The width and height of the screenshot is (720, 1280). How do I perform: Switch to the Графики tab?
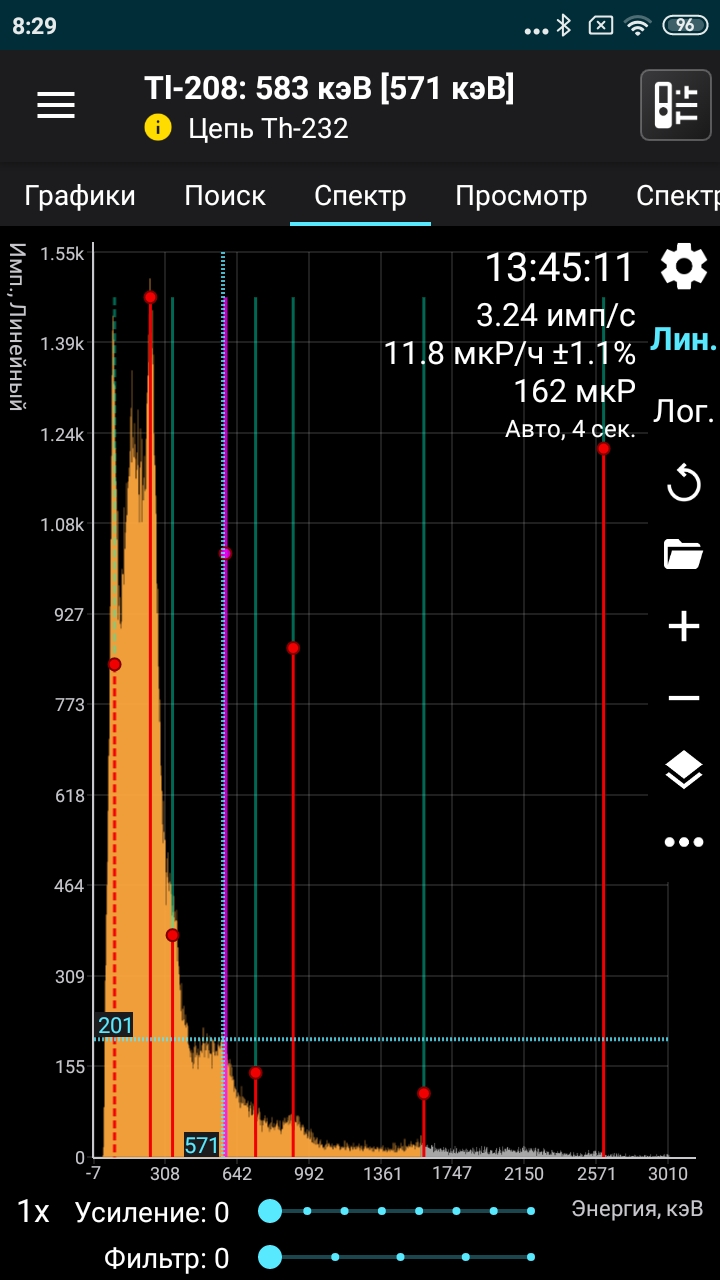[x=80, y=195]
